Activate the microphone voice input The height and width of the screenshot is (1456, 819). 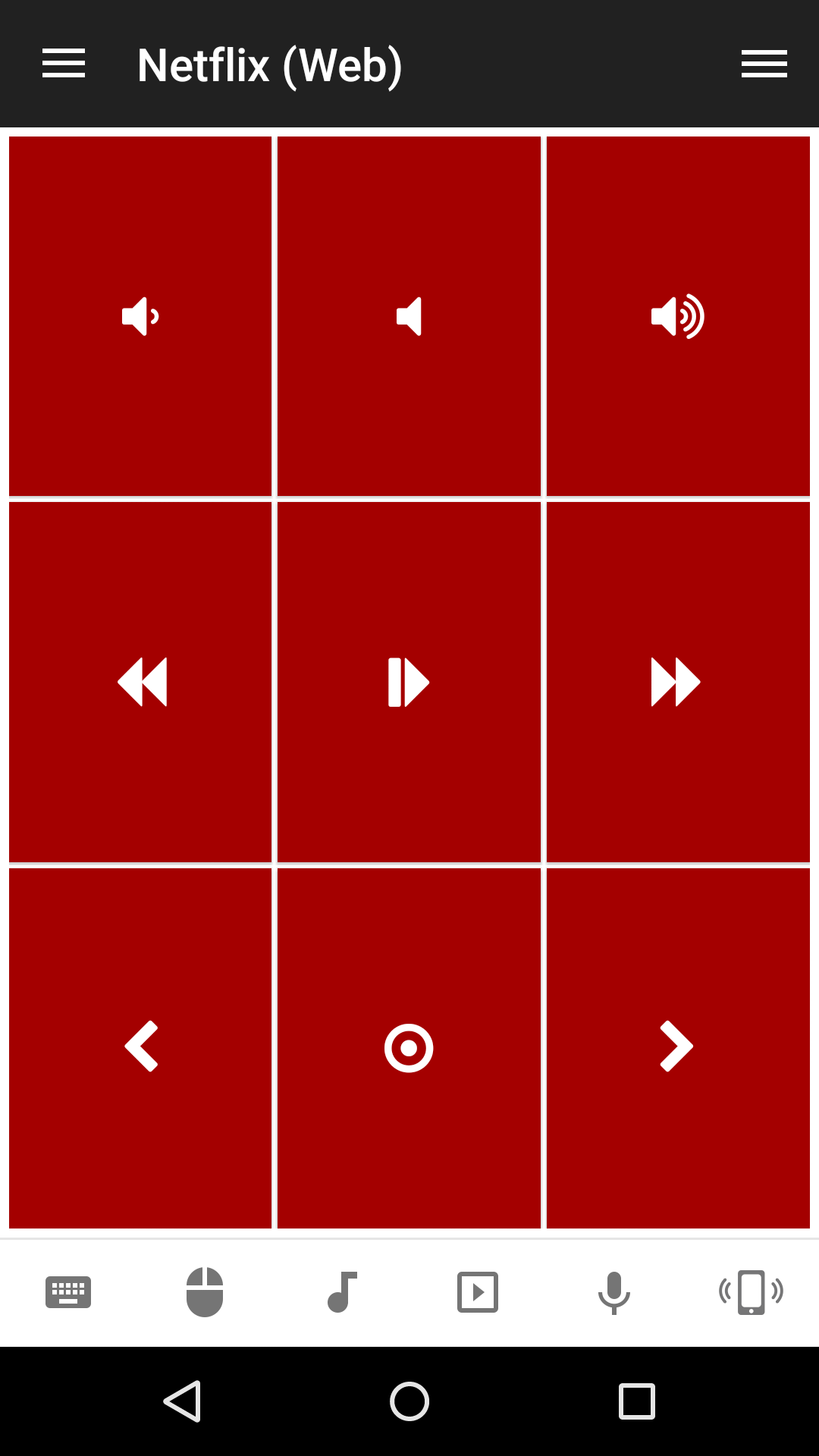pyautogui.click(x=614, y=1292)
